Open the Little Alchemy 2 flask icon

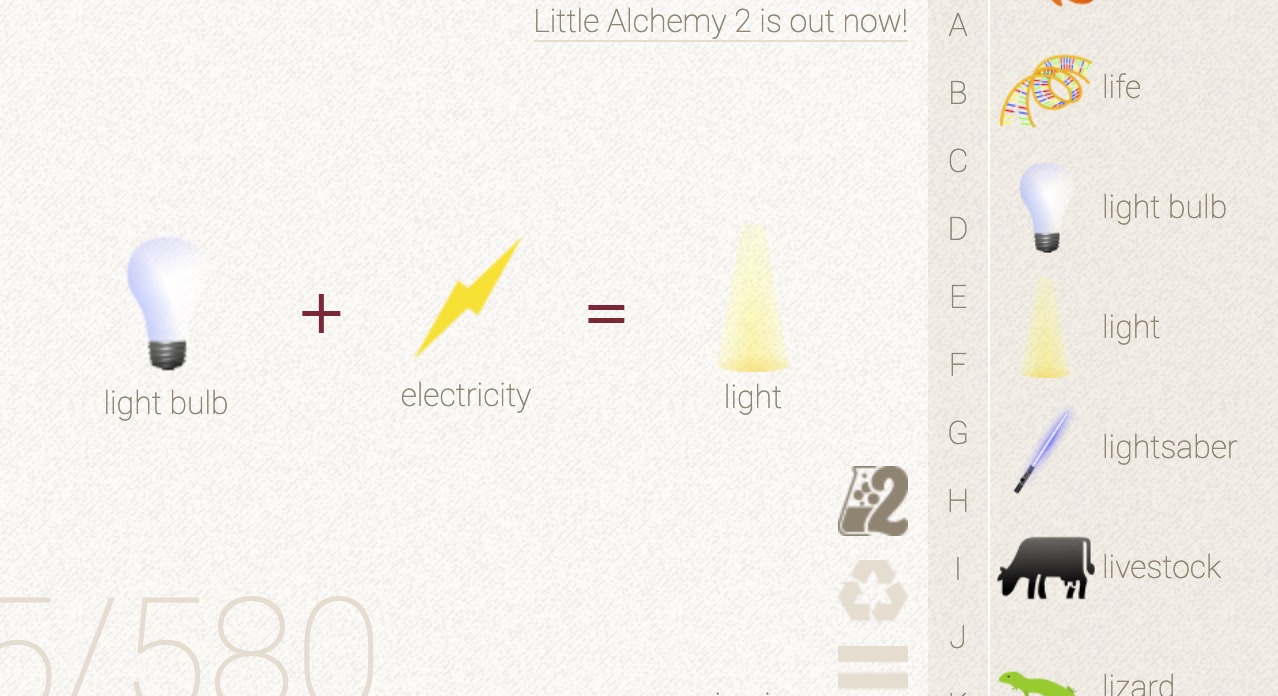click(873, 501)
